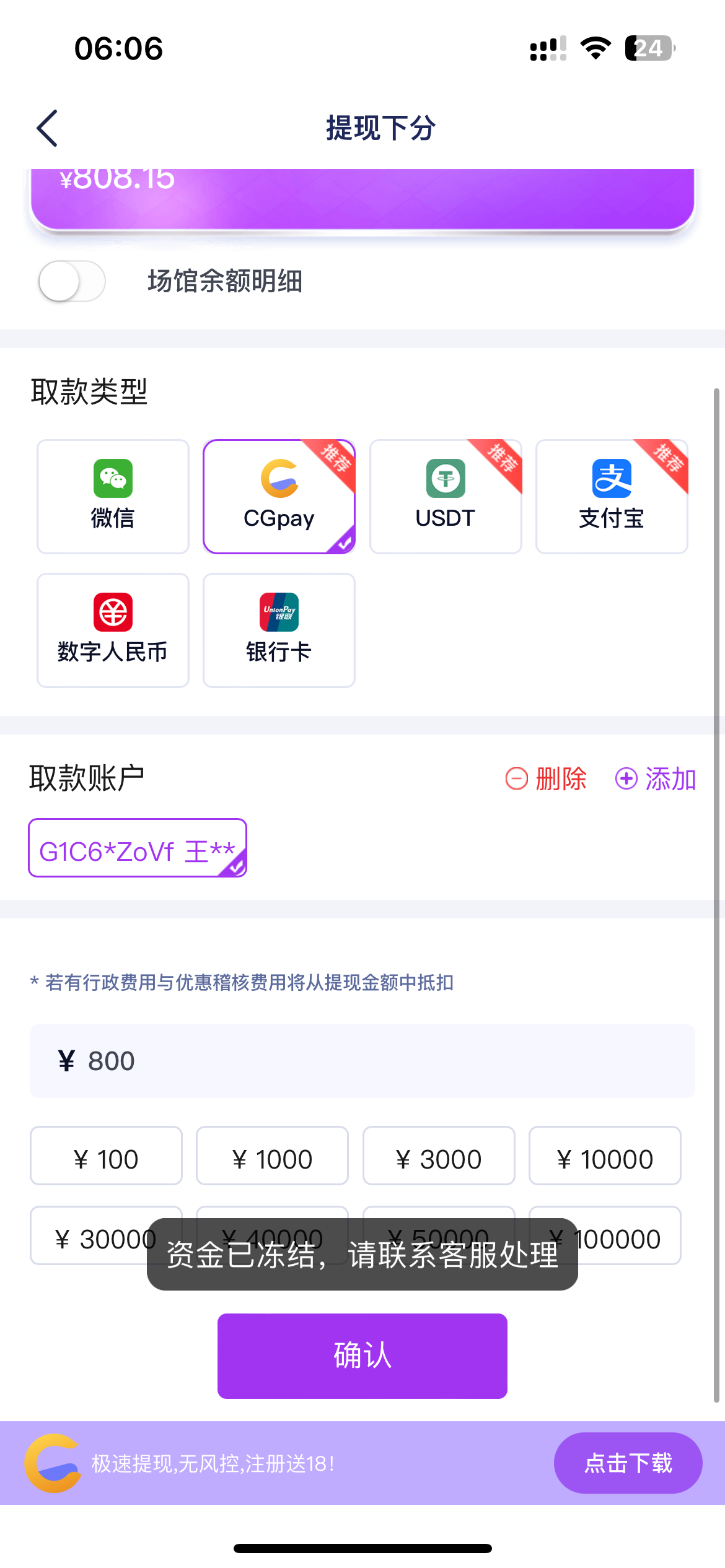
Task: Select the G1C6*ZoVf account
Action: (x=138, y=848)
